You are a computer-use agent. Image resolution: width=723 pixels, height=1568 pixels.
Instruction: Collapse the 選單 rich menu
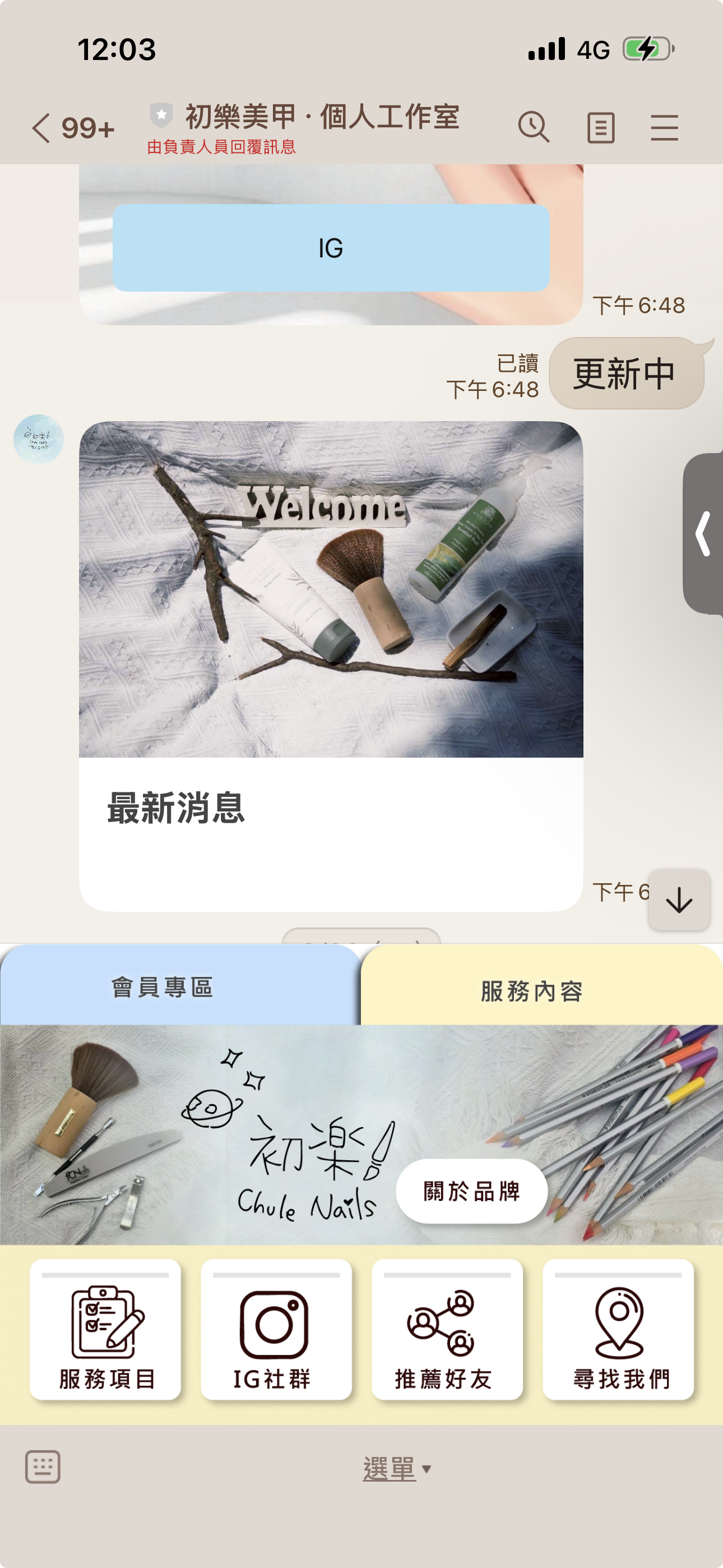[396, 1469]
